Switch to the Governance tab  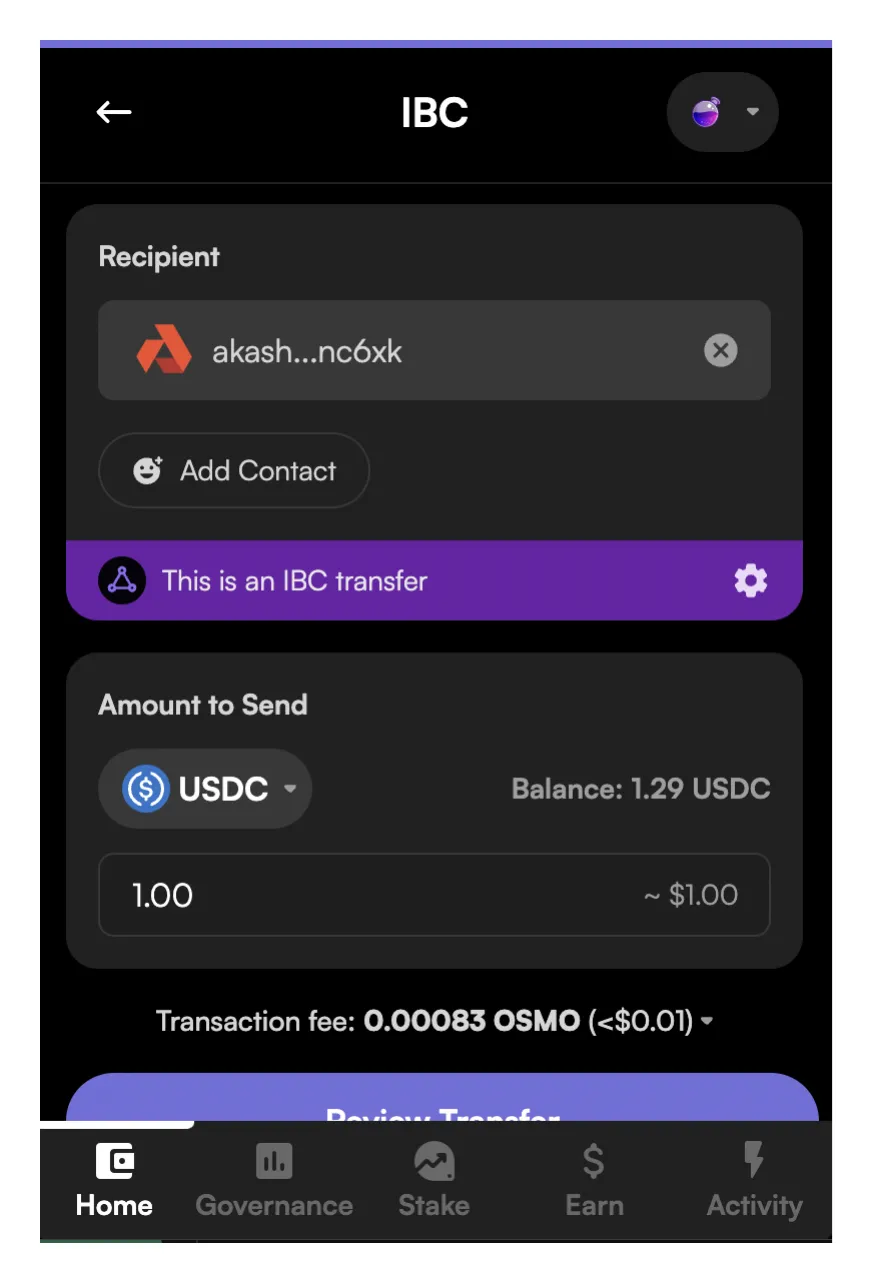274,1181
